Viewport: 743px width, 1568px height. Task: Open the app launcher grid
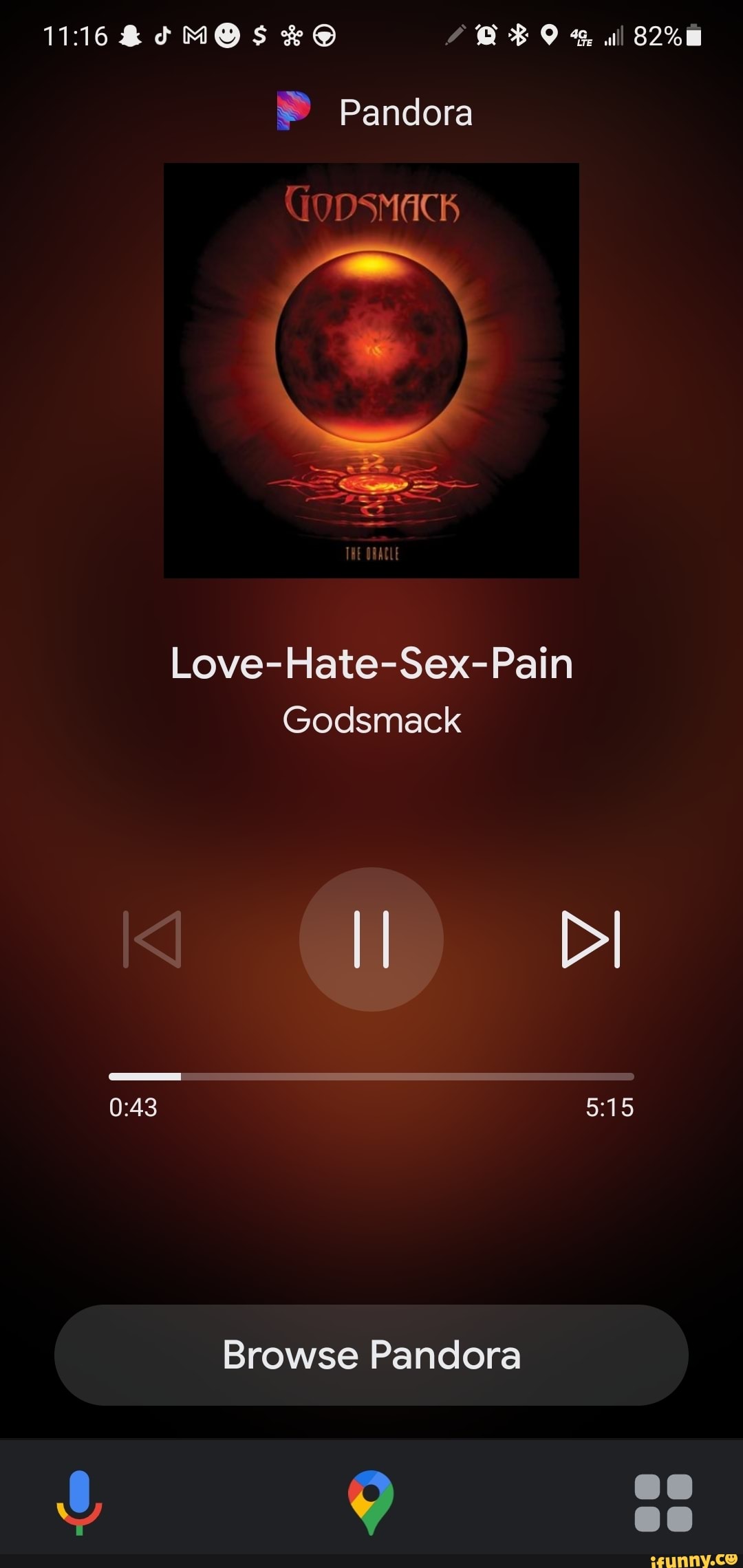click(x=663, y=1503)
